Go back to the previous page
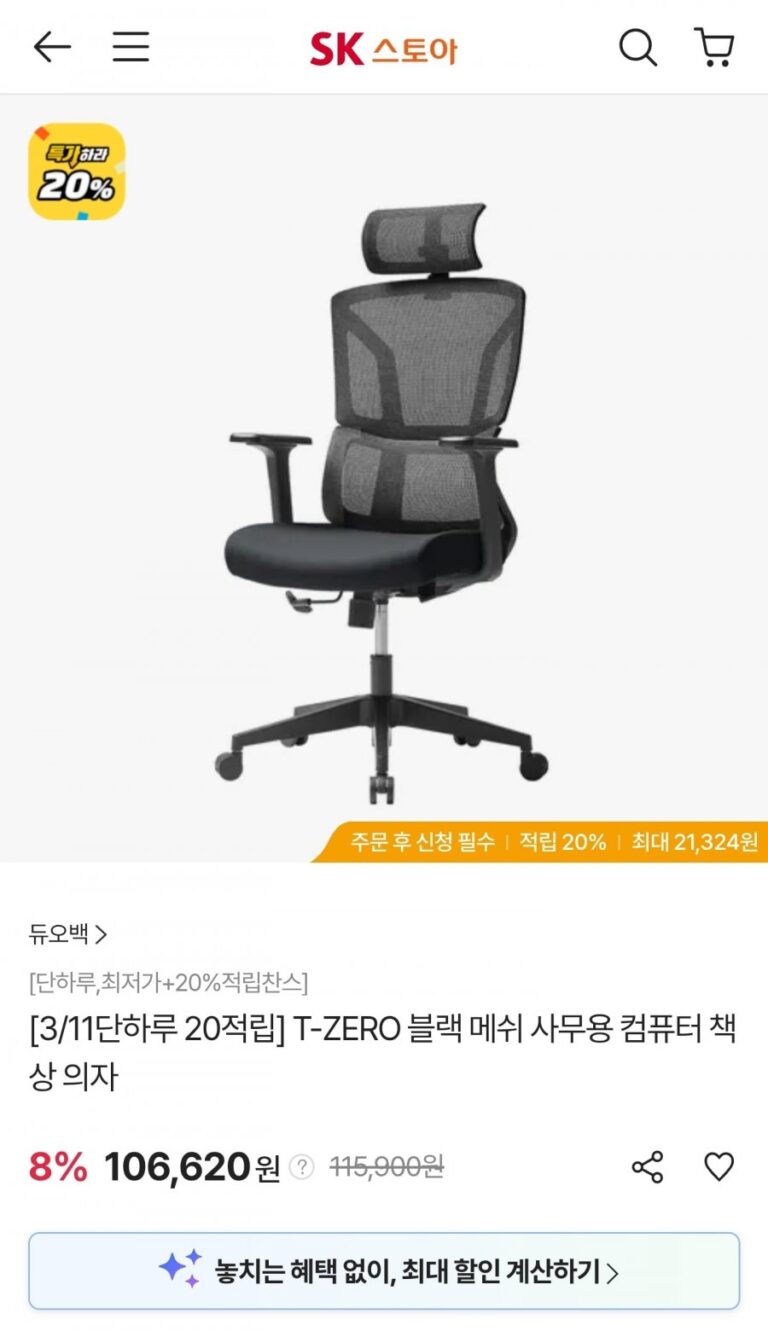 (52, 47)
